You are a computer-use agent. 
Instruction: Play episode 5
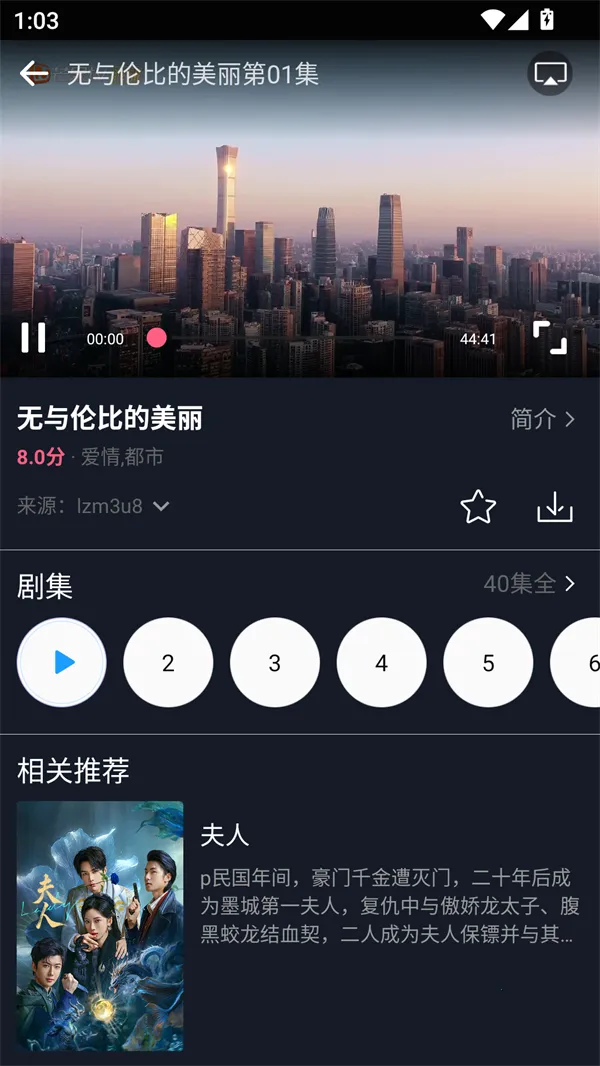point(488,662)
